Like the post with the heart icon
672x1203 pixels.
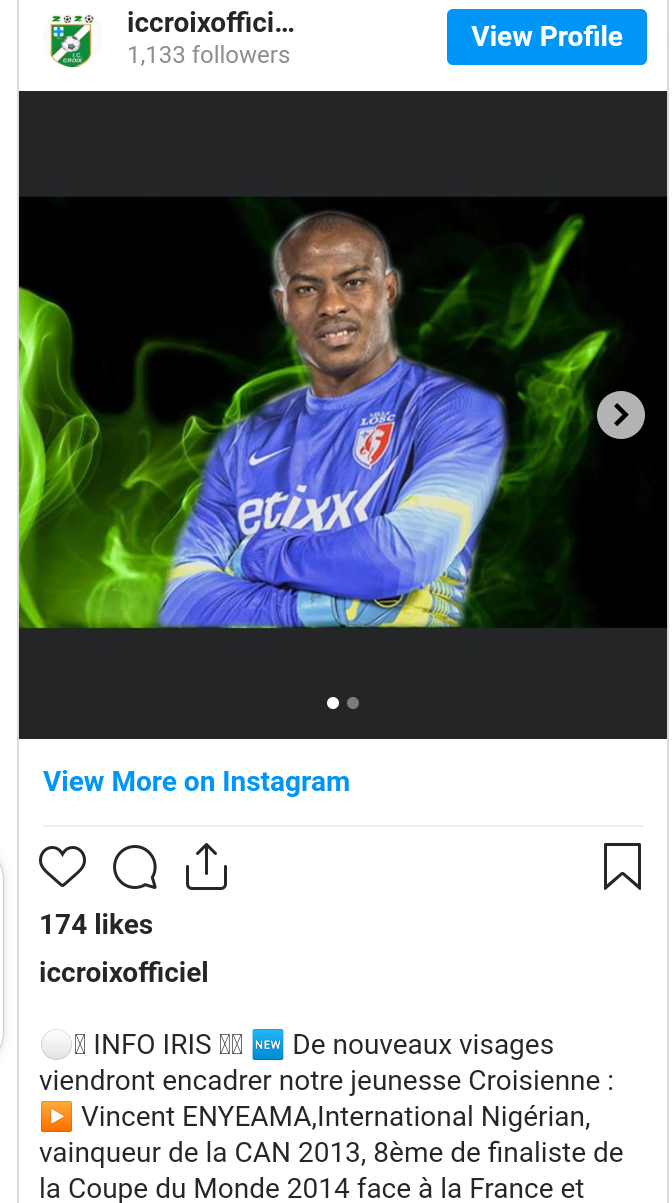(62, 866)
